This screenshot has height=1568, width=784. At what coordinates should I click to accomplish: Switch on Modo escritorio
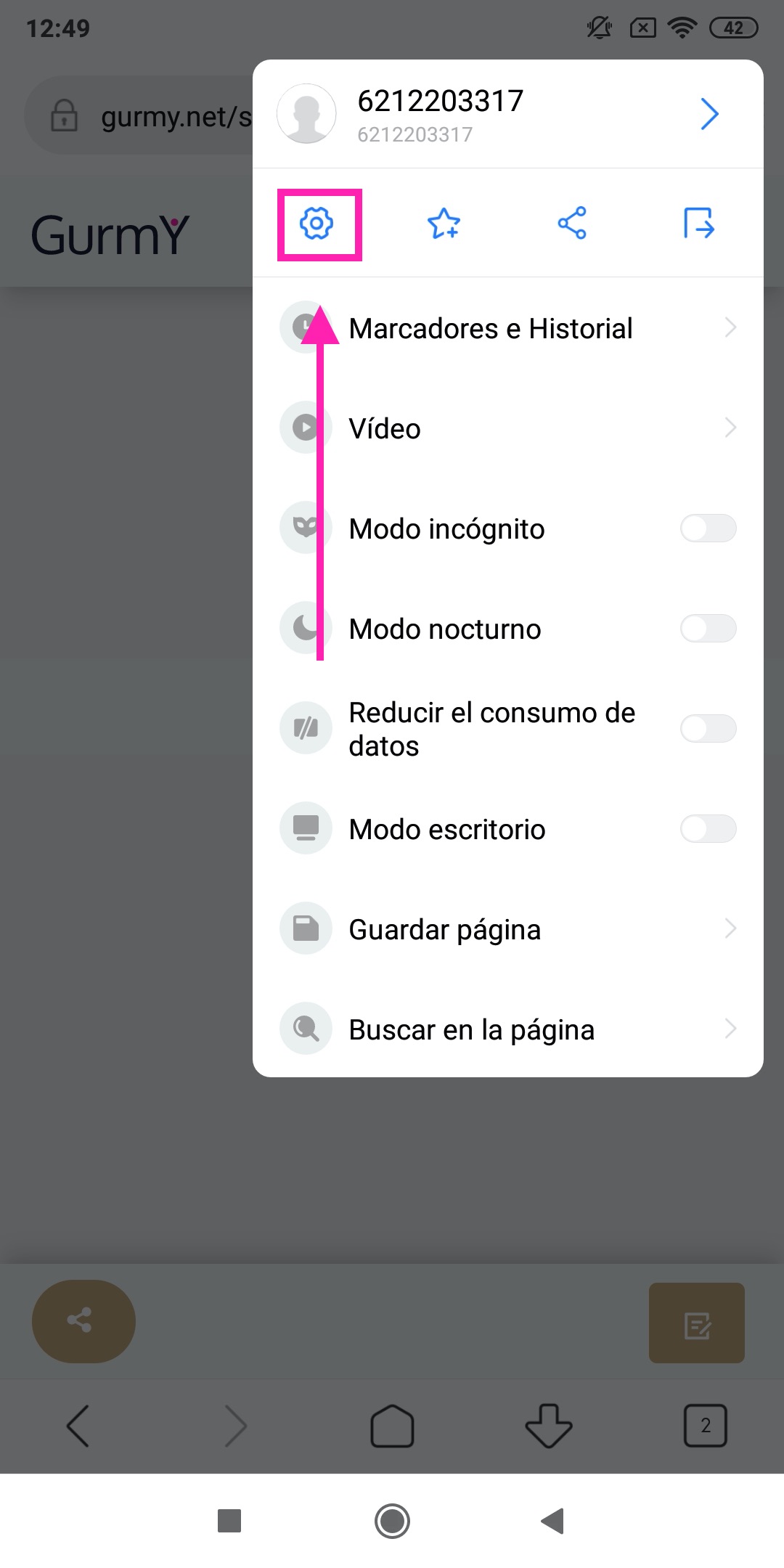tap(708, 829)
